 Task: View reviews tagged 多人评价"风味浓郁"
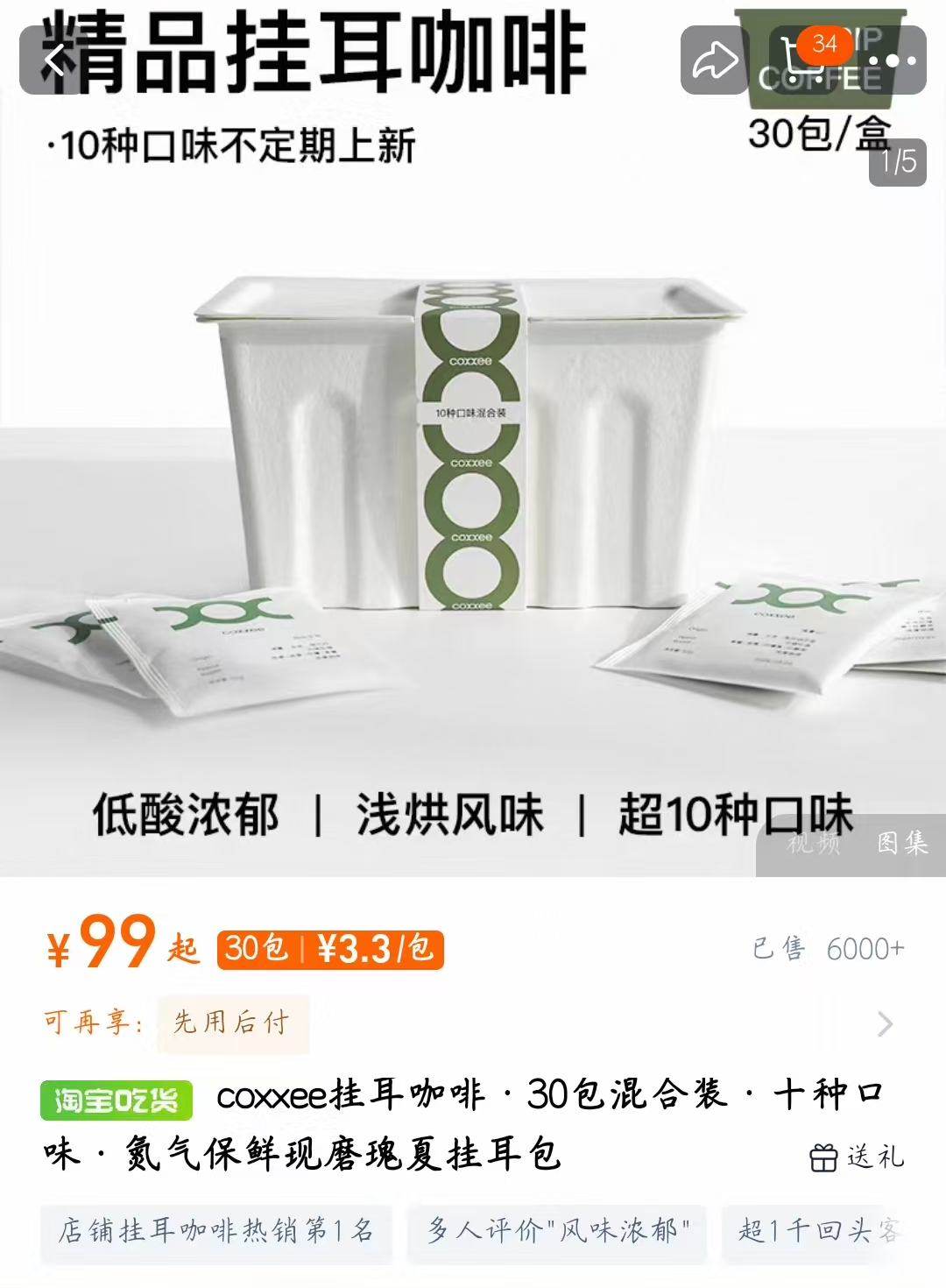point(558,1231)
